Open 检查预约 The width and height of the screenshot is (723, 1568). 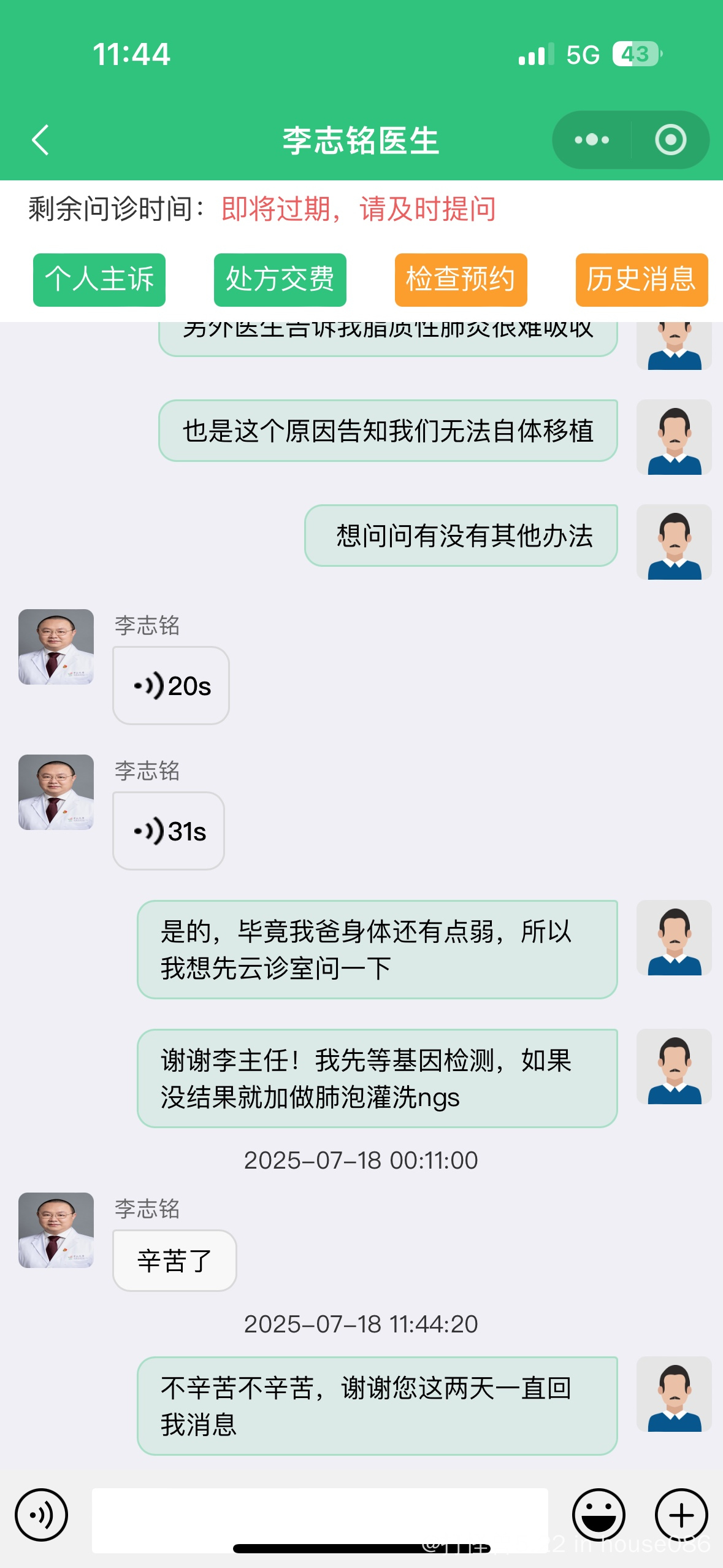[x=461, y=280]
